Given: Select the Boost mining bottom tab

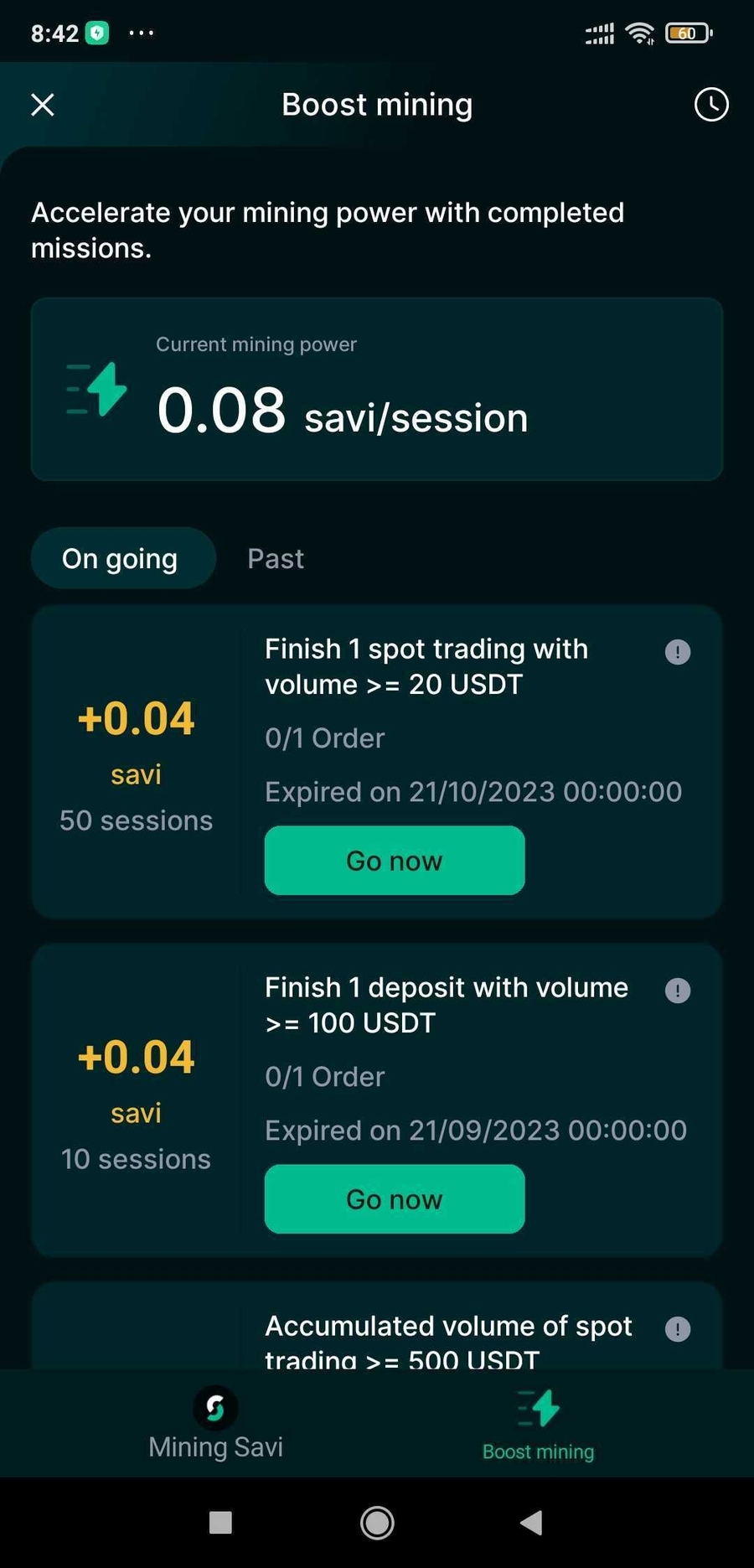Looking at the screenshot, I should point(539,1425).
